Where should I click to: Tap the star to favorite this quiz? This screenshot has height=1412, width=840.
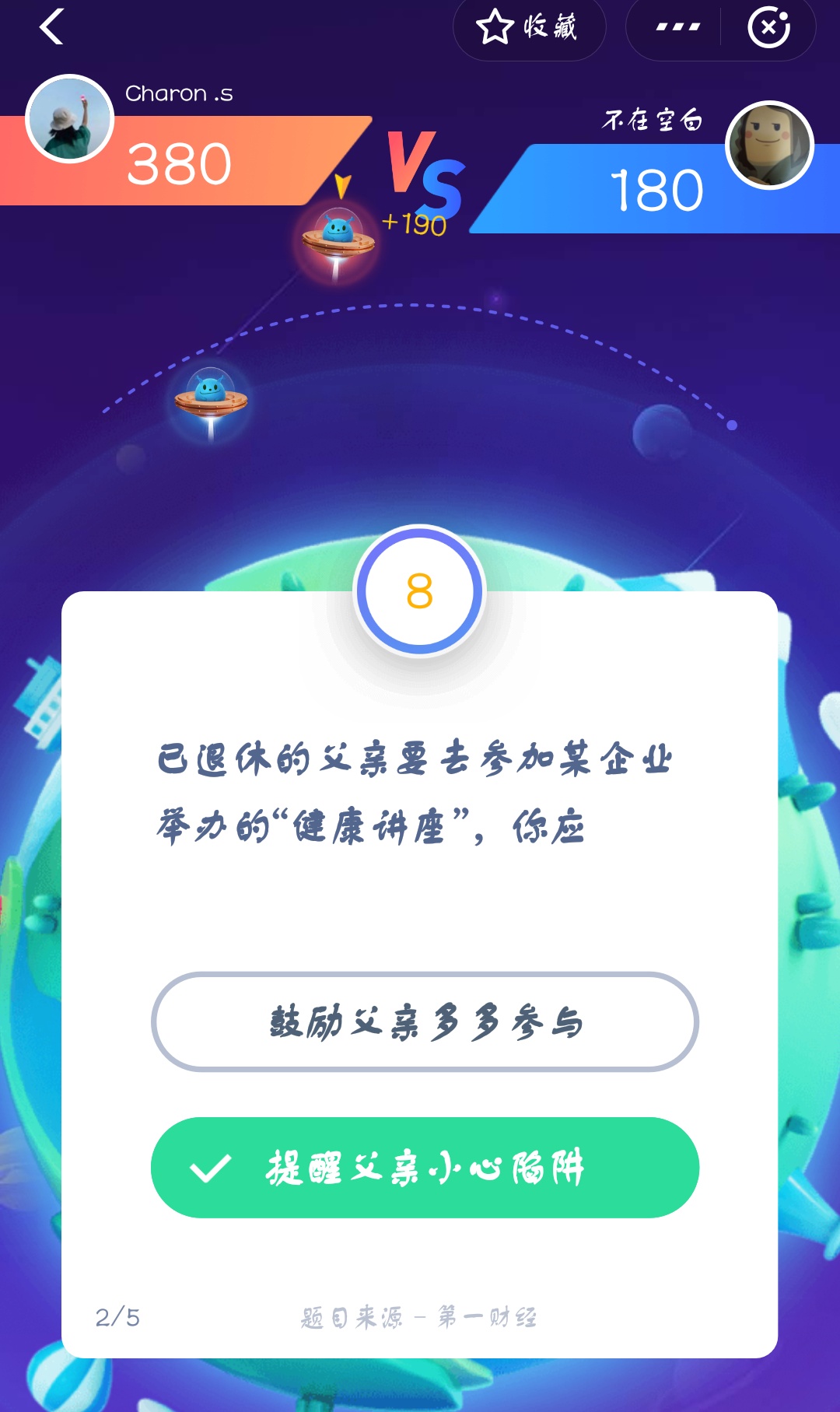pos(493,28)
